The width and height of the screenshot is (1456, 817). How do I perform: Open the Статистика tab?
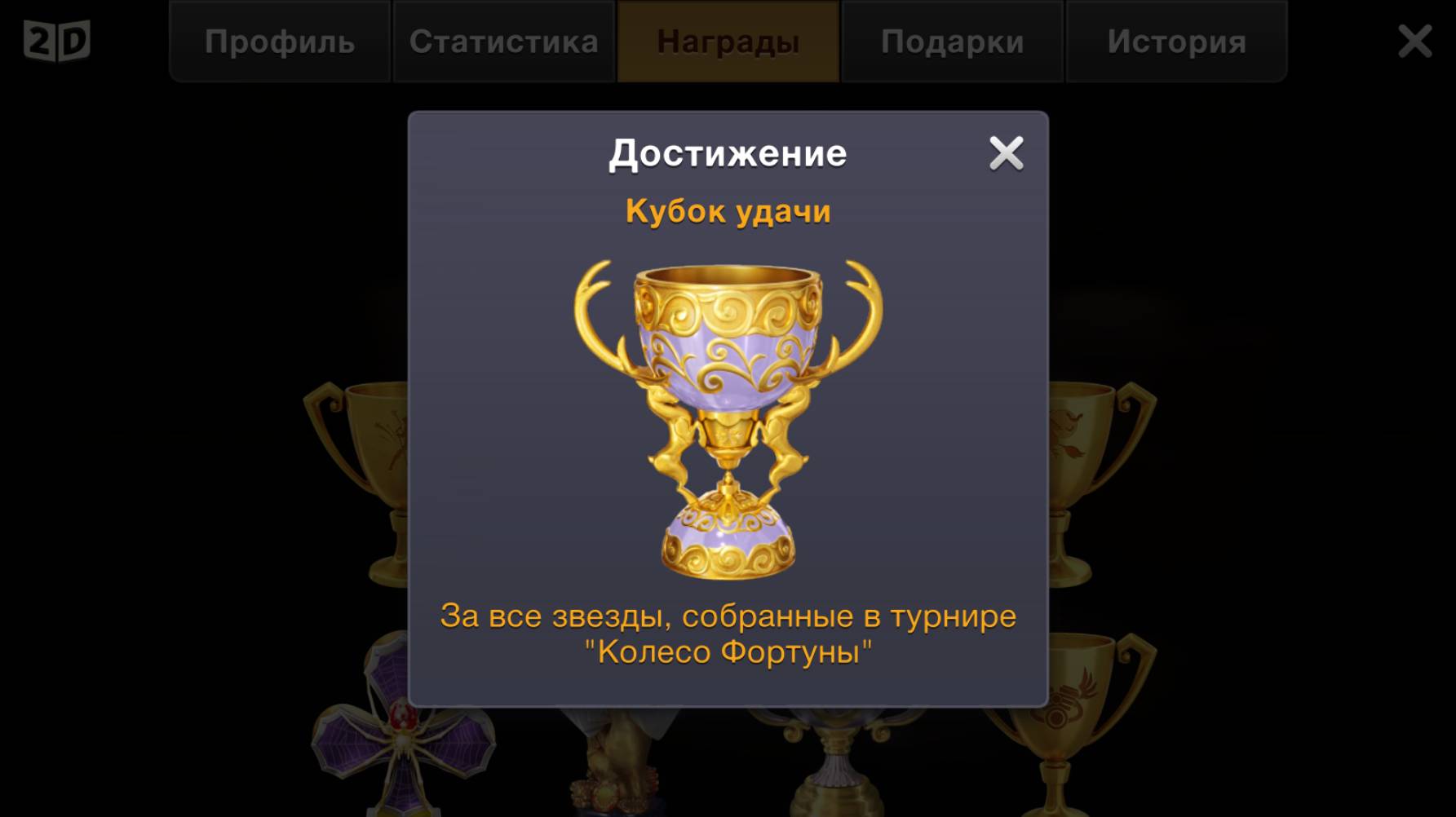coord(503,42)
